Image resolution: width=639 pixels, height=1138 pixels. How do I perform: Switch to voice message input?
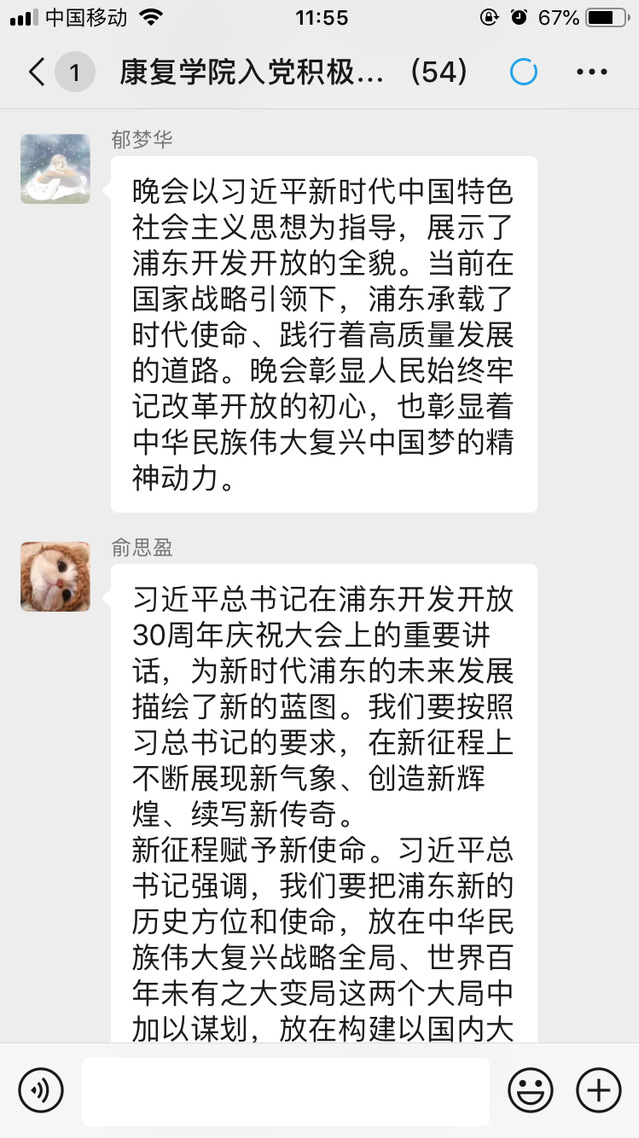coord(41,1090)
